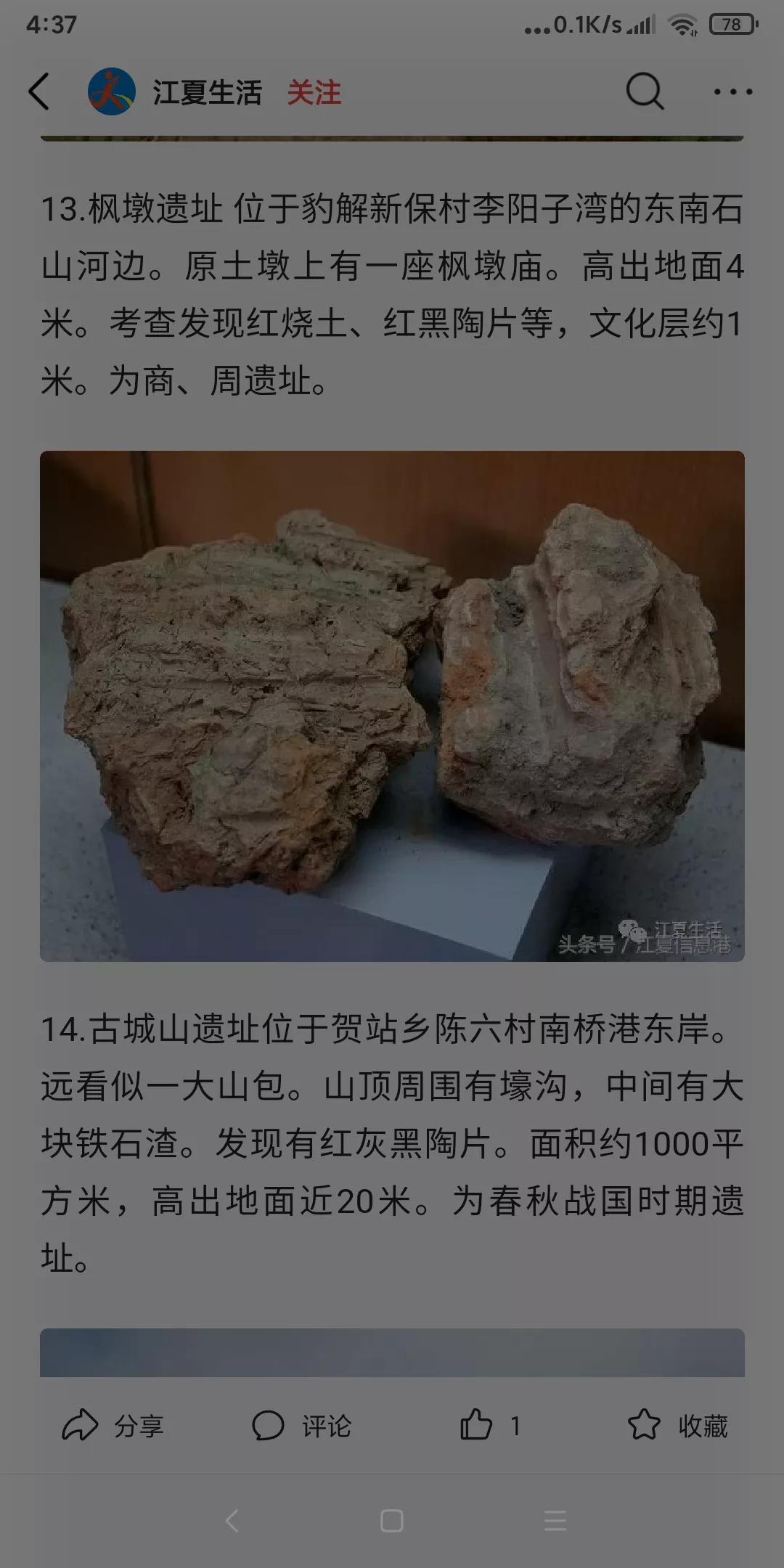The width and height of the screenshot is (784, 1568).
Task: Open the three-dot overflow menu
Action: click(732, 92)
